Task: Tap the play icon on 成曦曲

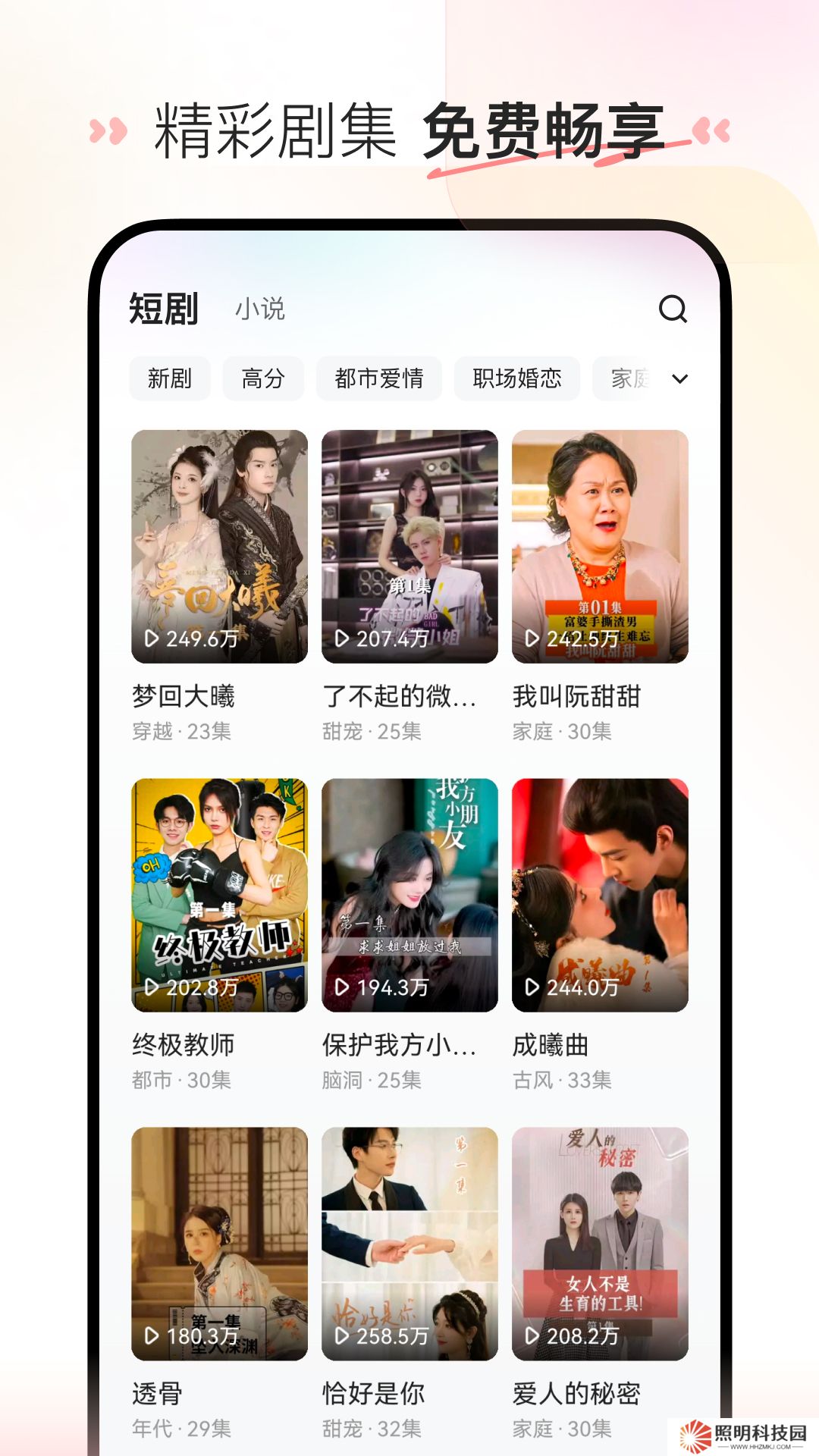Action: (533, 988)
